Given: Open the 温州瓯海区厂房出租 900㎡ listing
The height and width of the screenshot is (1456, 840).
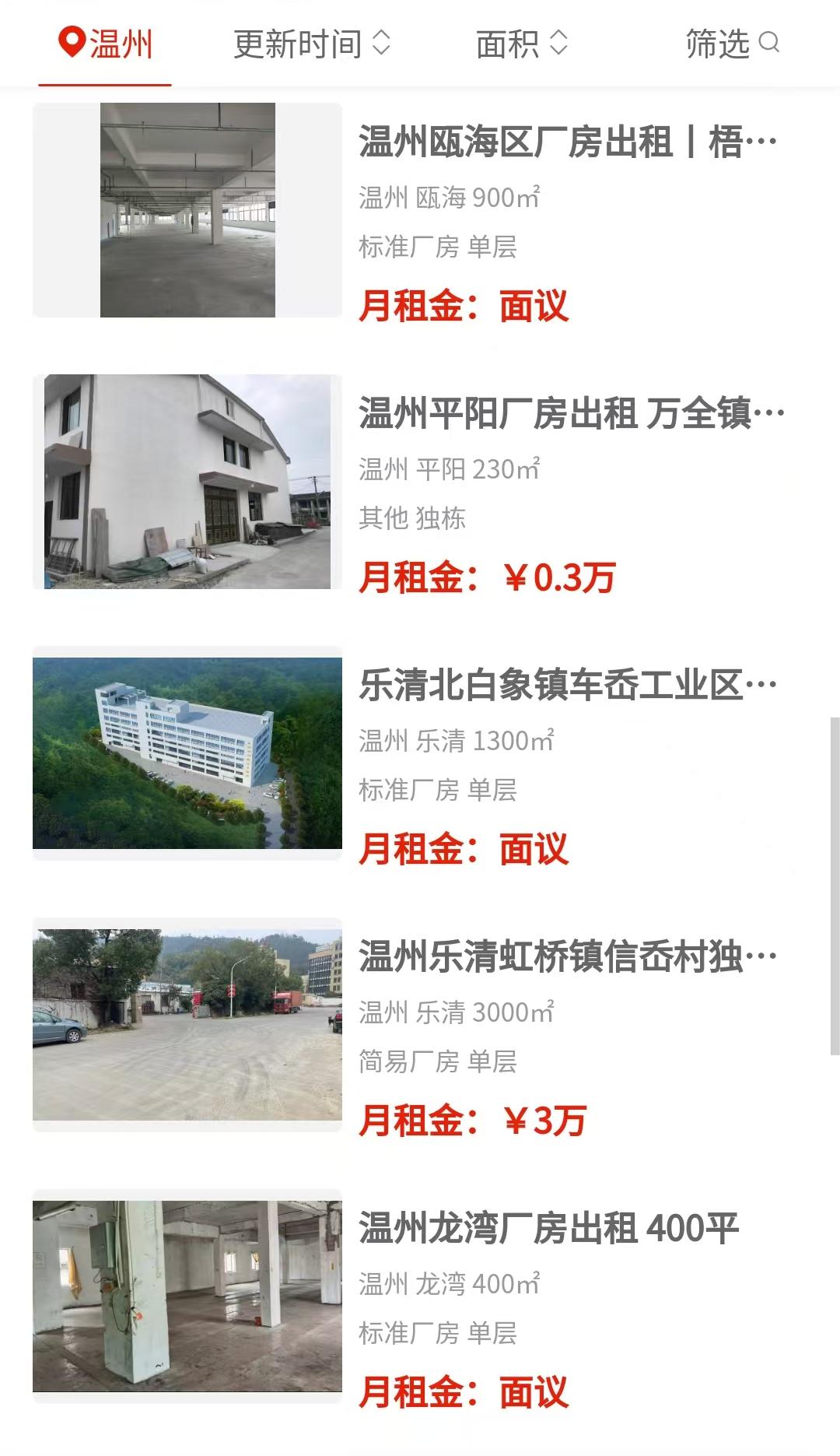Looking at the screenshot, I should point(567,142).
